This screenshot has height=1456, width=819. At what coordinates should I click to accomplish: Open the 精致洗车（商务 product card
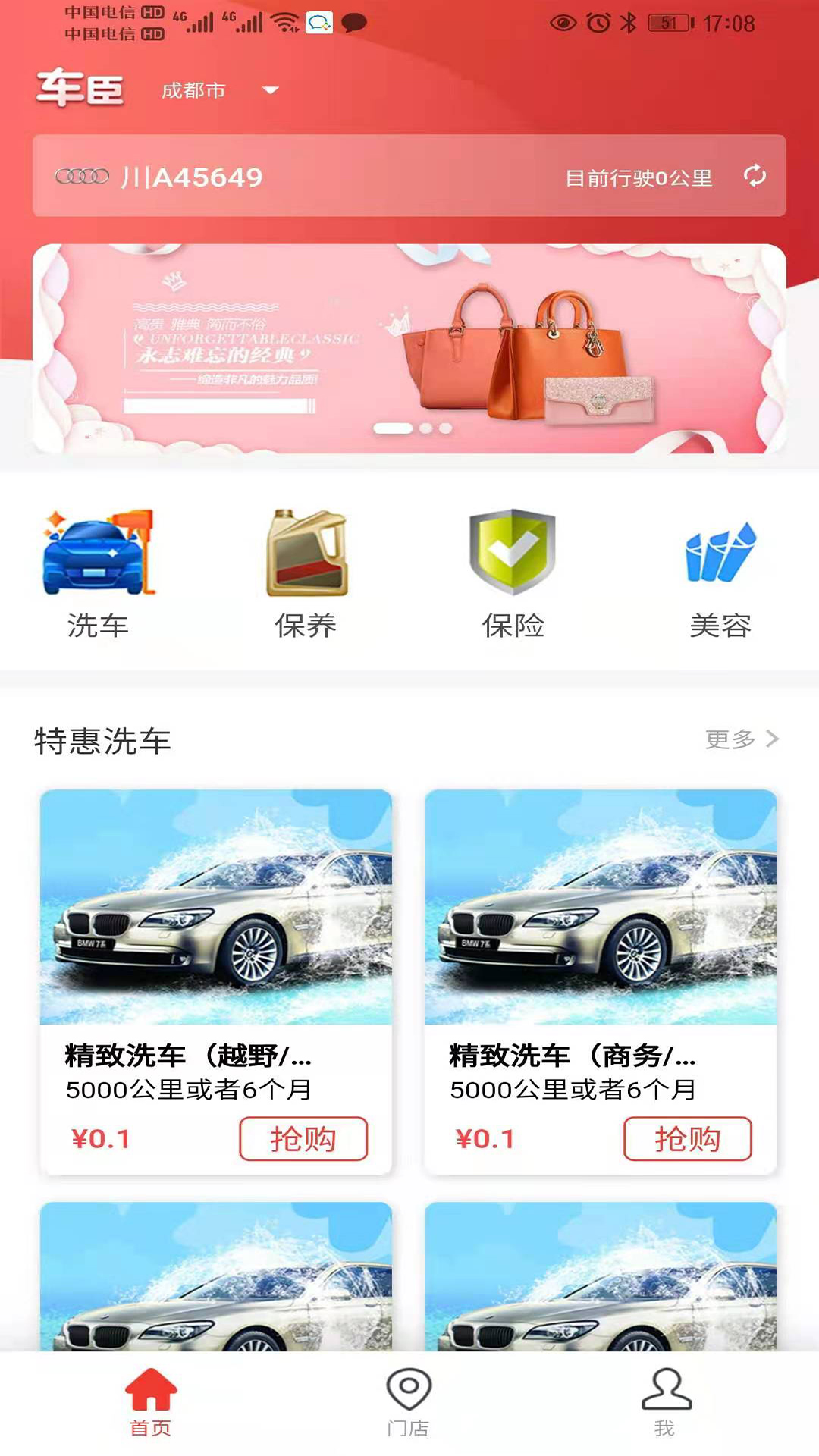coord(601,982)
